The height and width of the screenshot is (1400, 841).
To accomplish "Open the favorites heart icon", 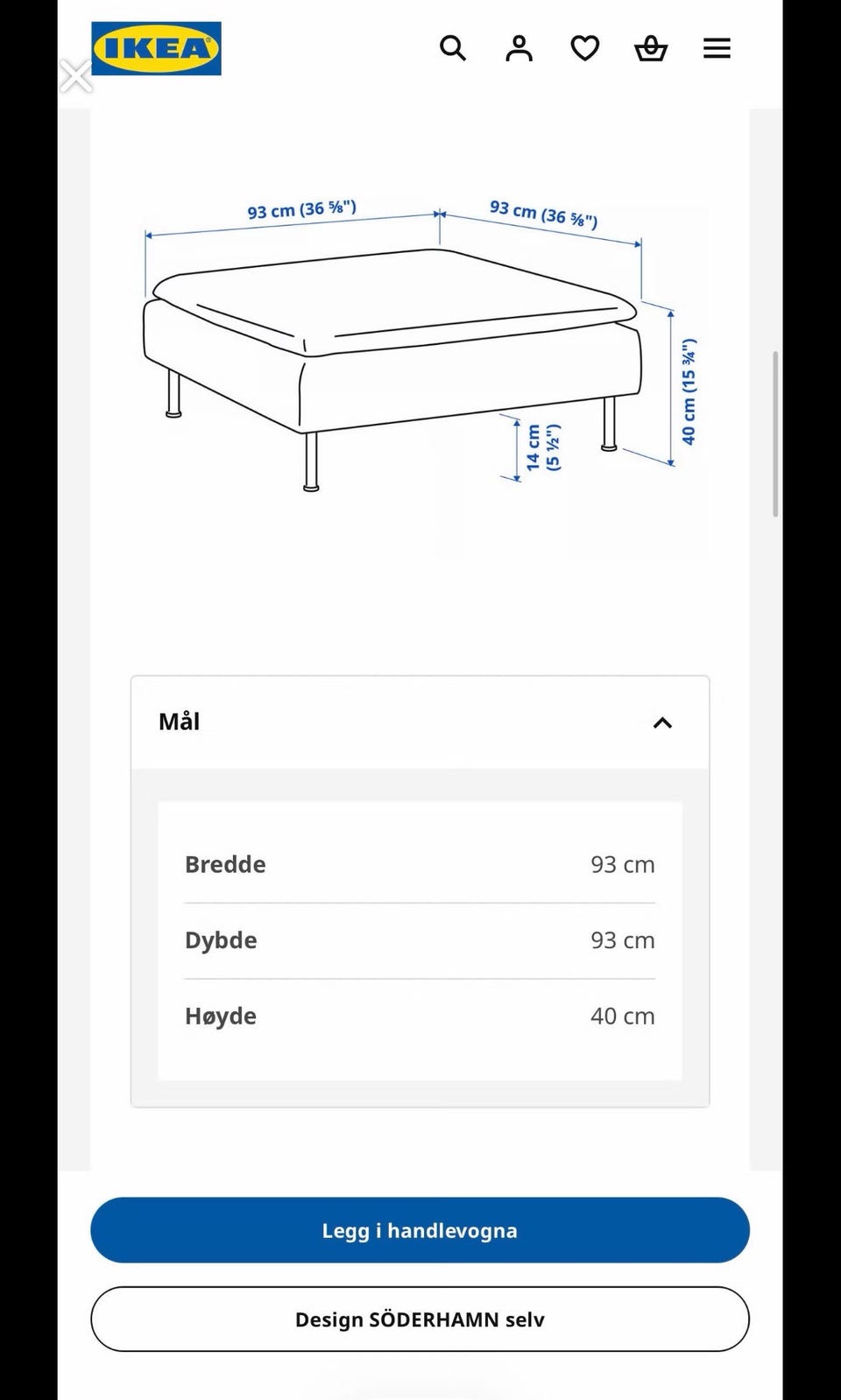I will tap(585, 48).
